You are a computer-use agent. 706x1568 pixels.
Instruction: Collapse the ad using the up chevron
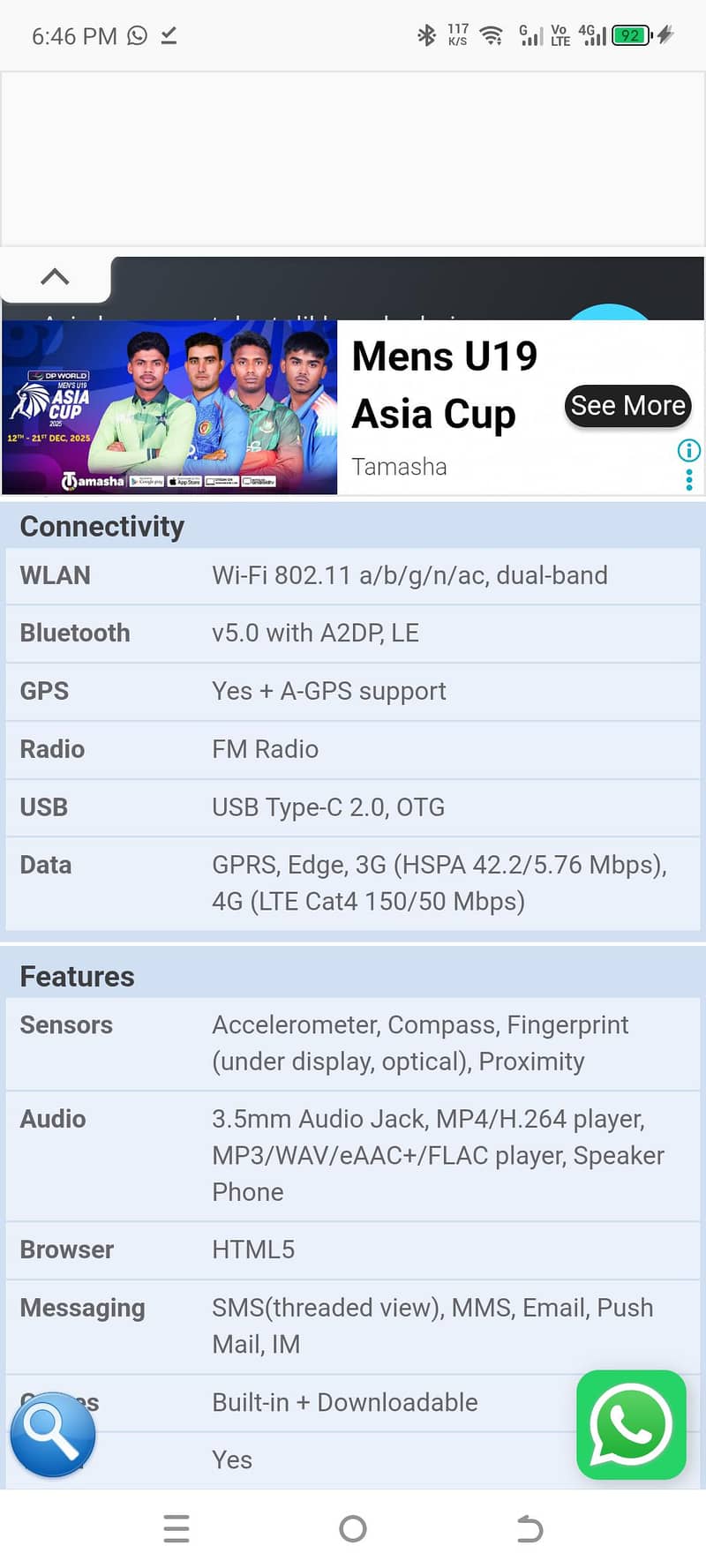pyautogui.click(x=55, y=277)
